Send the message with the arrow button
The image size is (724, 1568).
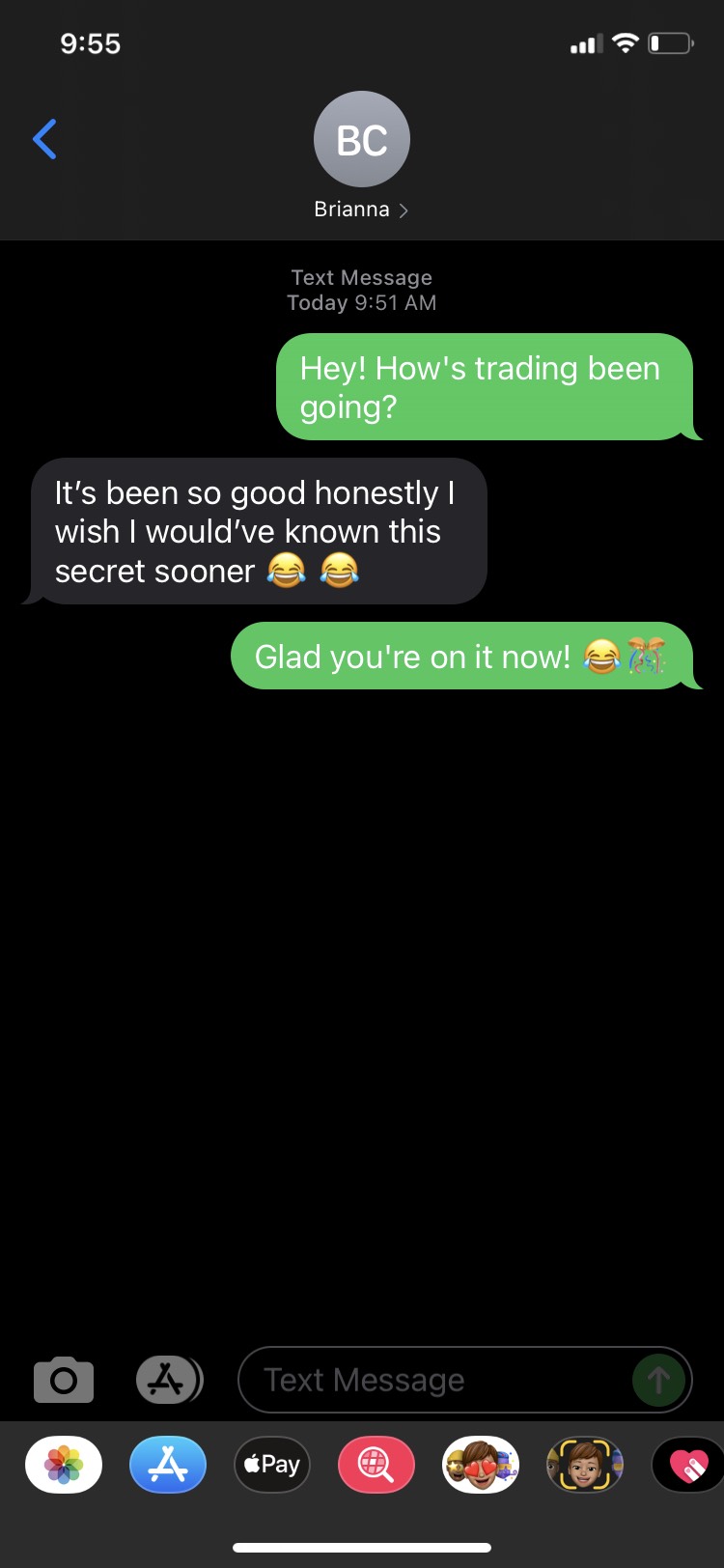tap(658, 1380)
